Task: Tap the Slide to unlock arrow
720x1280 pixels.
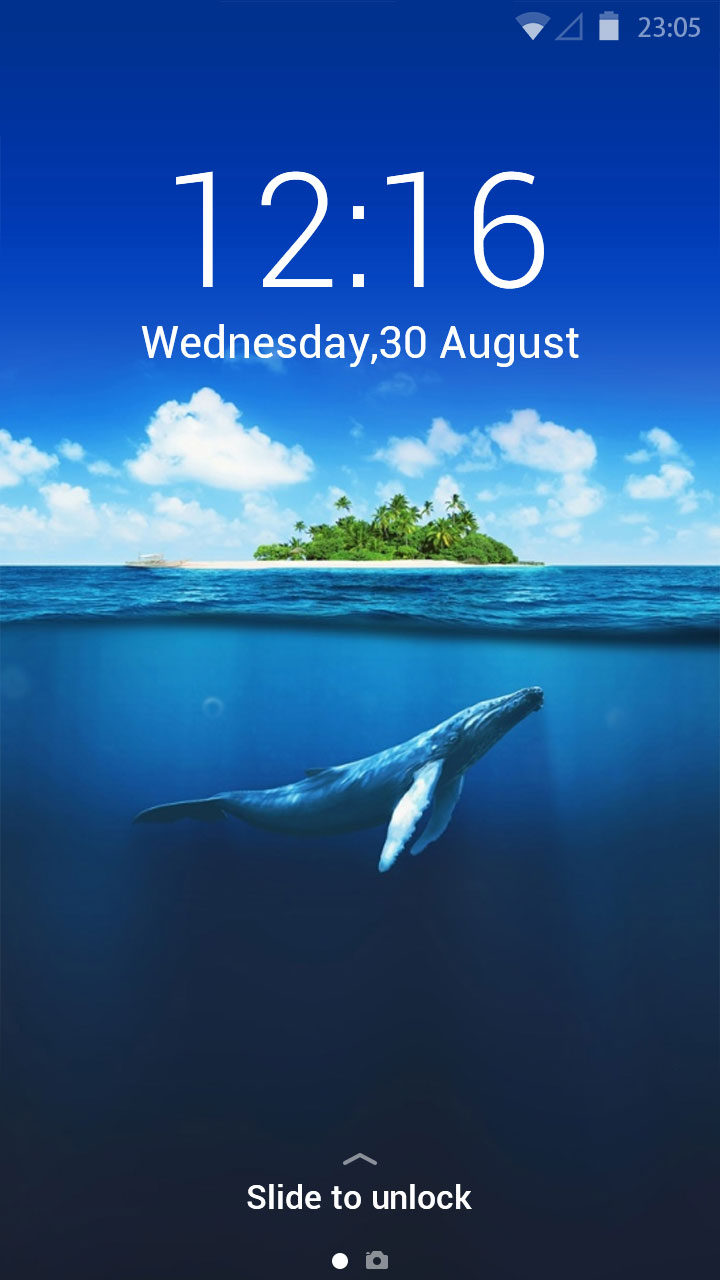Action: point(359,1159)
